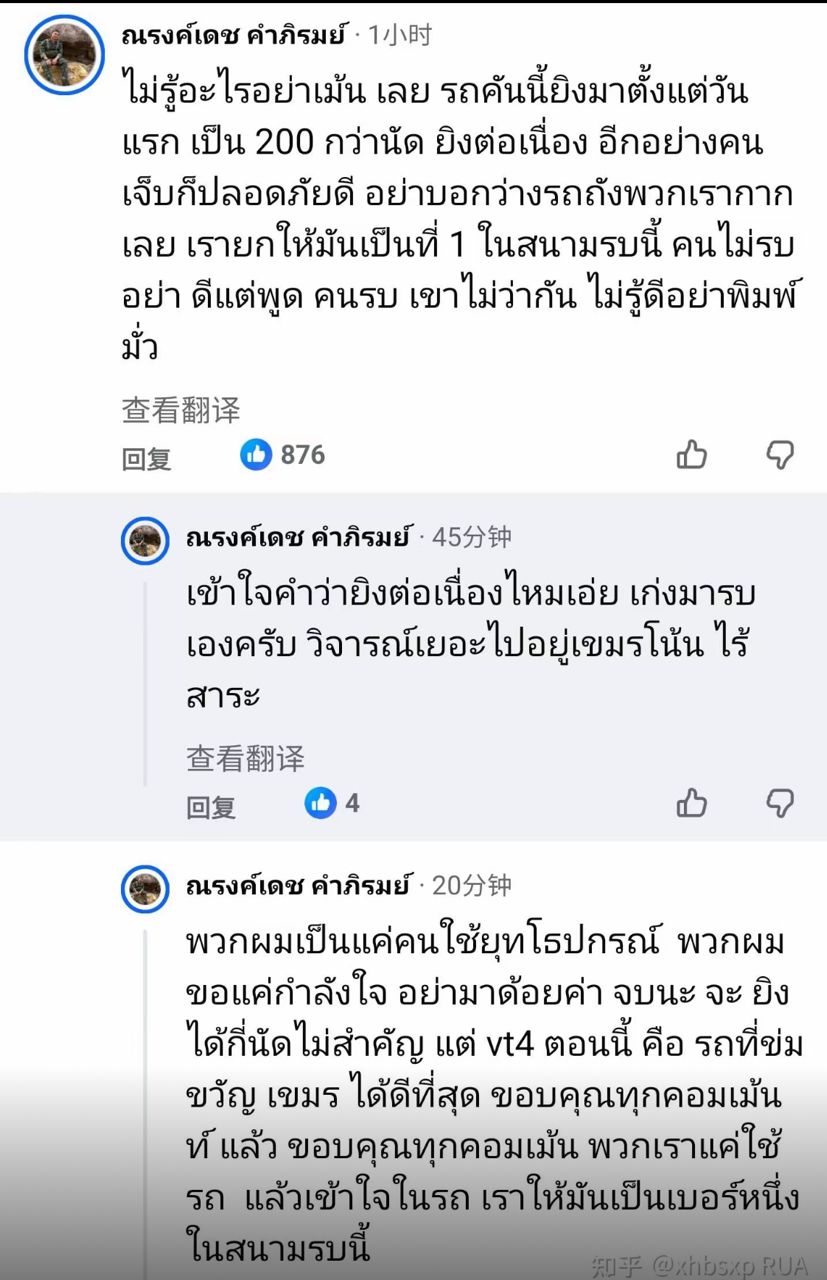Tap 回复 under the 45分钟 reply
Image resolution: width=827 pixels, height=1280 pixels.
[x=211, y=806]
